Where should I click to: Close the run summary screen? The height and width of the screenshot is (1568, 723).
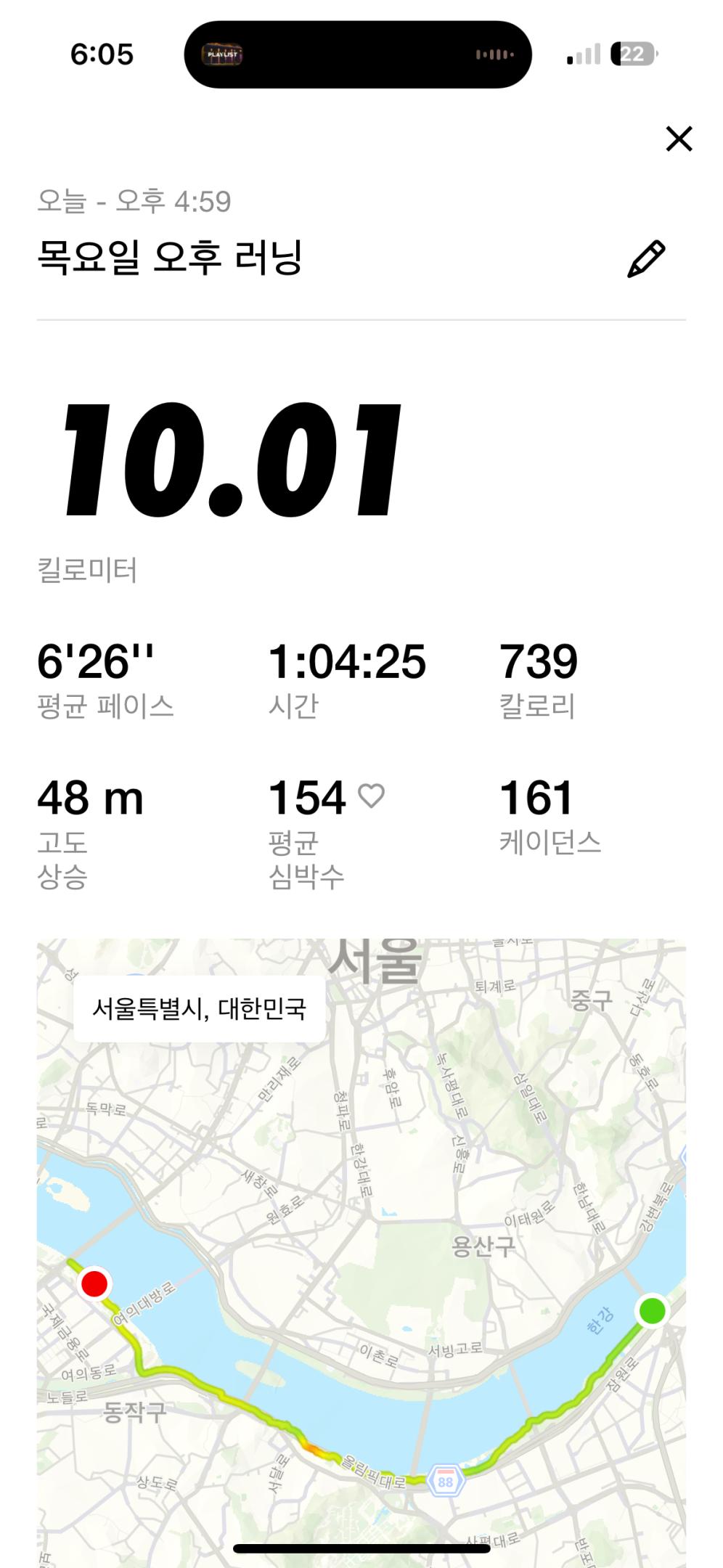[679, 139]
